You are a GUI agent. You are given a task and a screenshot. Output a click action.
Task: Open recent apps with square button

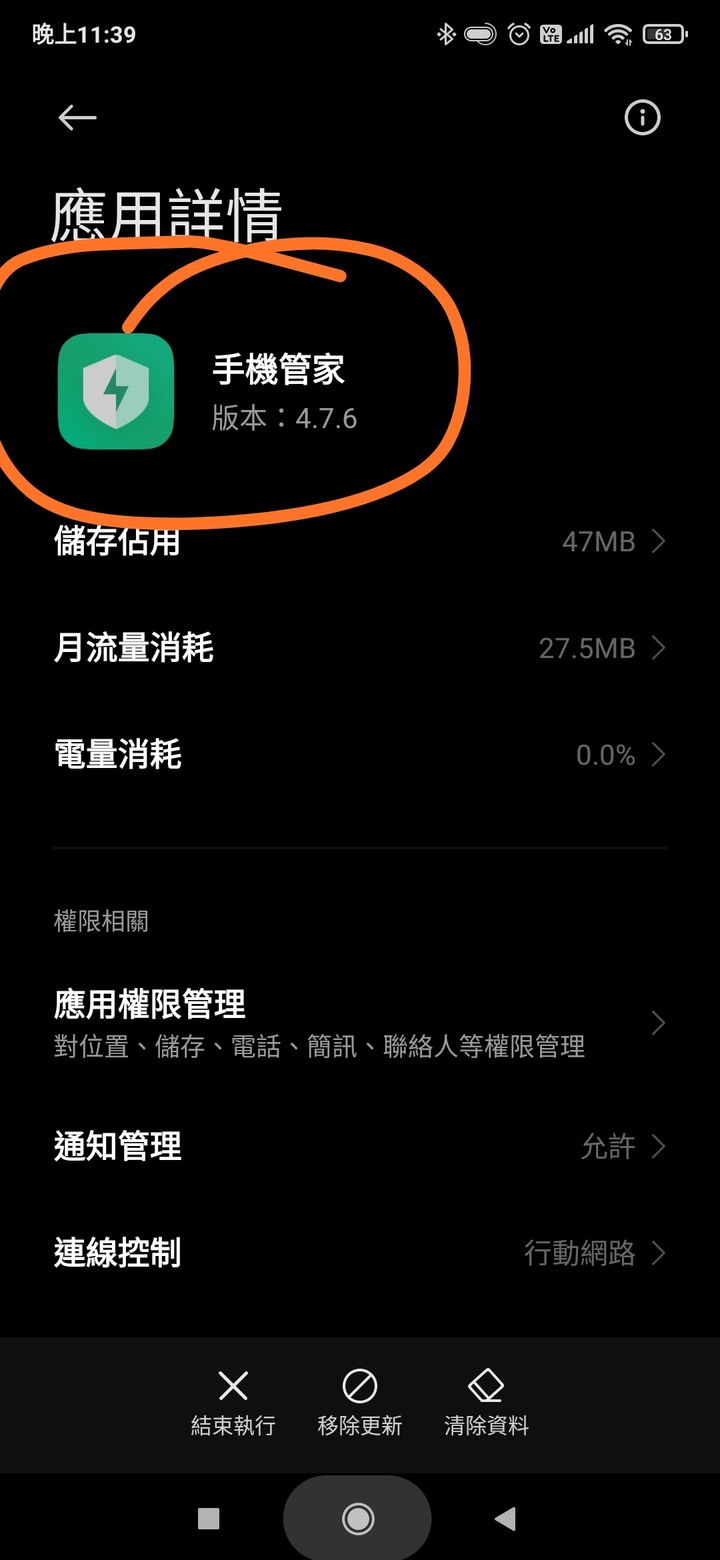[209, 1519]
